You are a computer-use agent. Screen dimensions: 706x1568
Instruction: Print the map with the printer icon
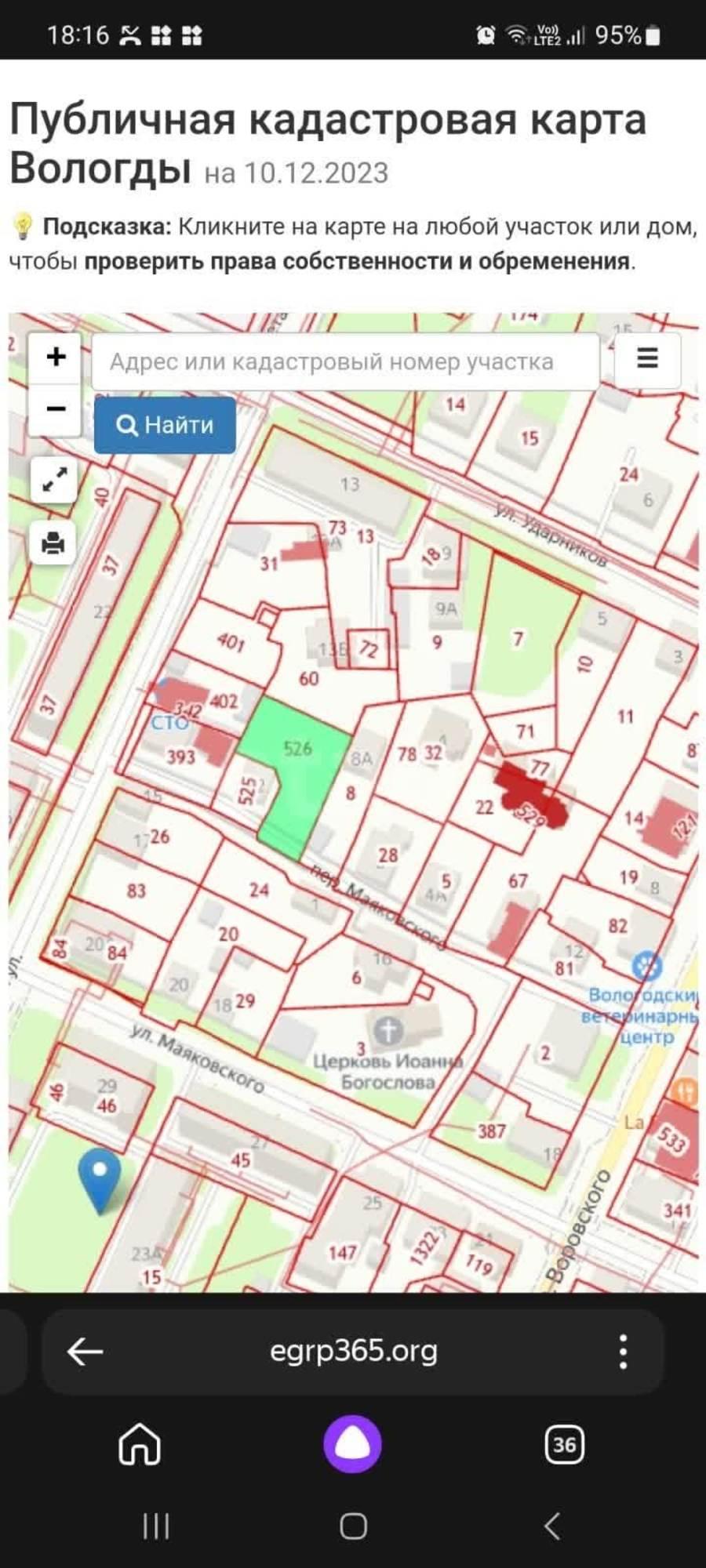click(53, 543)
